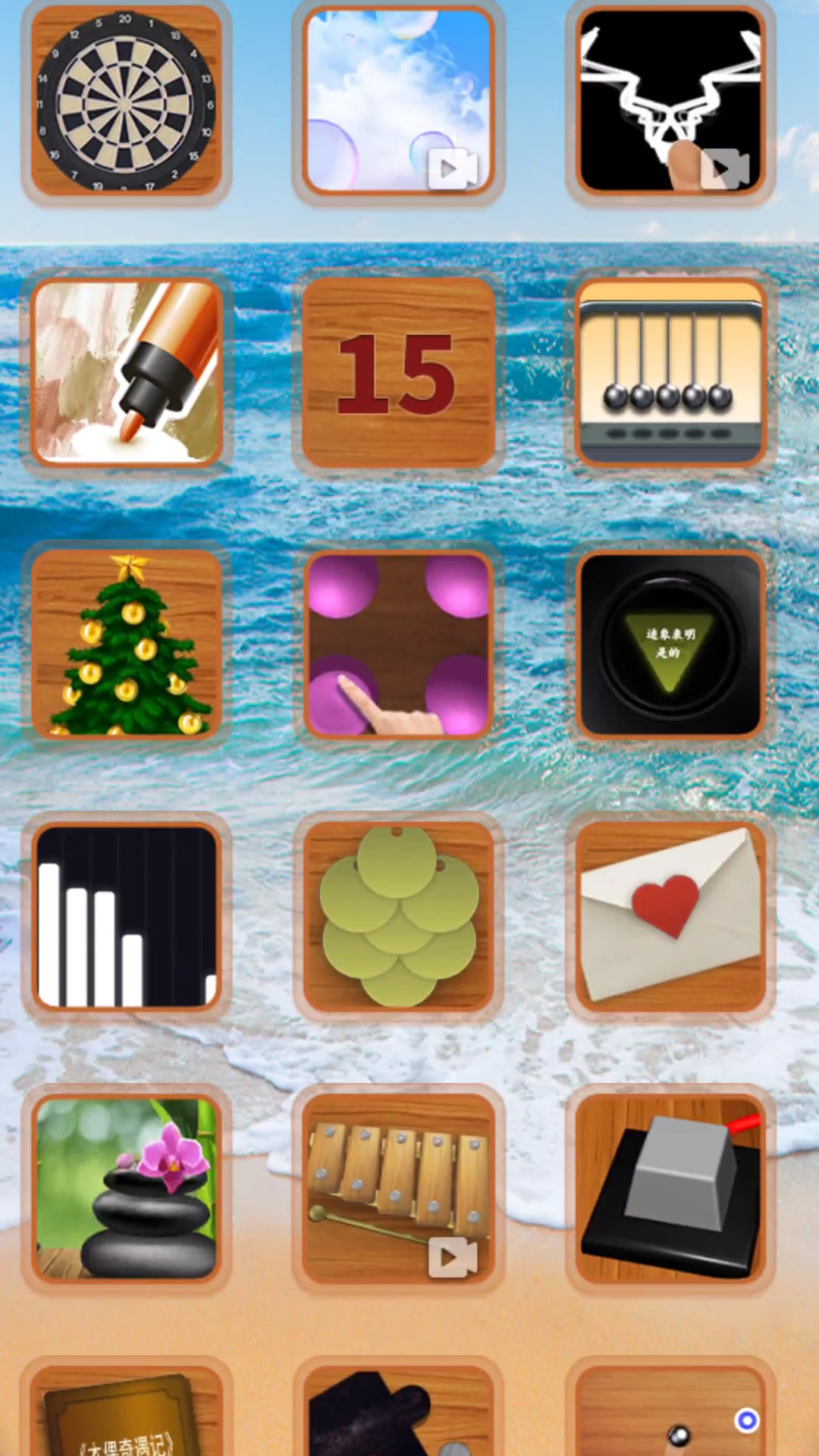Open the wooden xylophone tile
Viewport: 819px width, 1456px height.
(398, 1189)
